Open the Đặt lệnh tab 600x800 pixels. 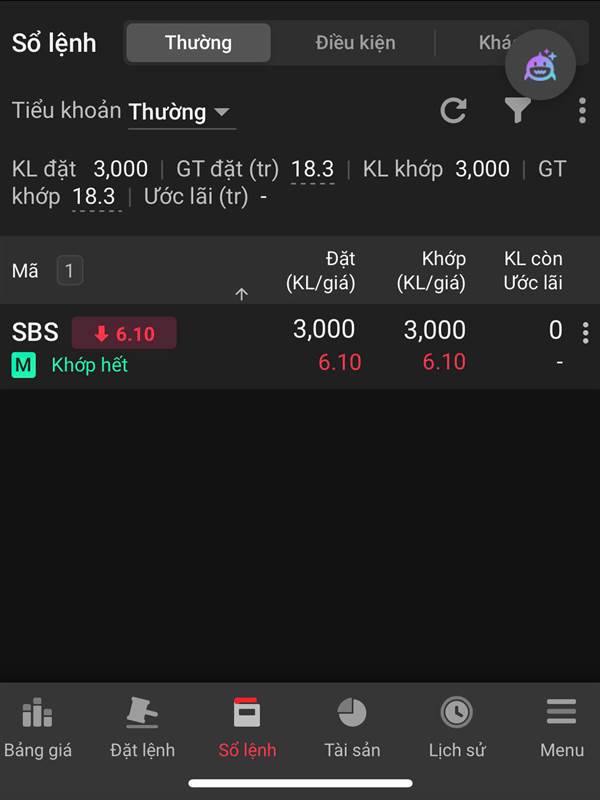pyautogui.click(x=142, y=727)
